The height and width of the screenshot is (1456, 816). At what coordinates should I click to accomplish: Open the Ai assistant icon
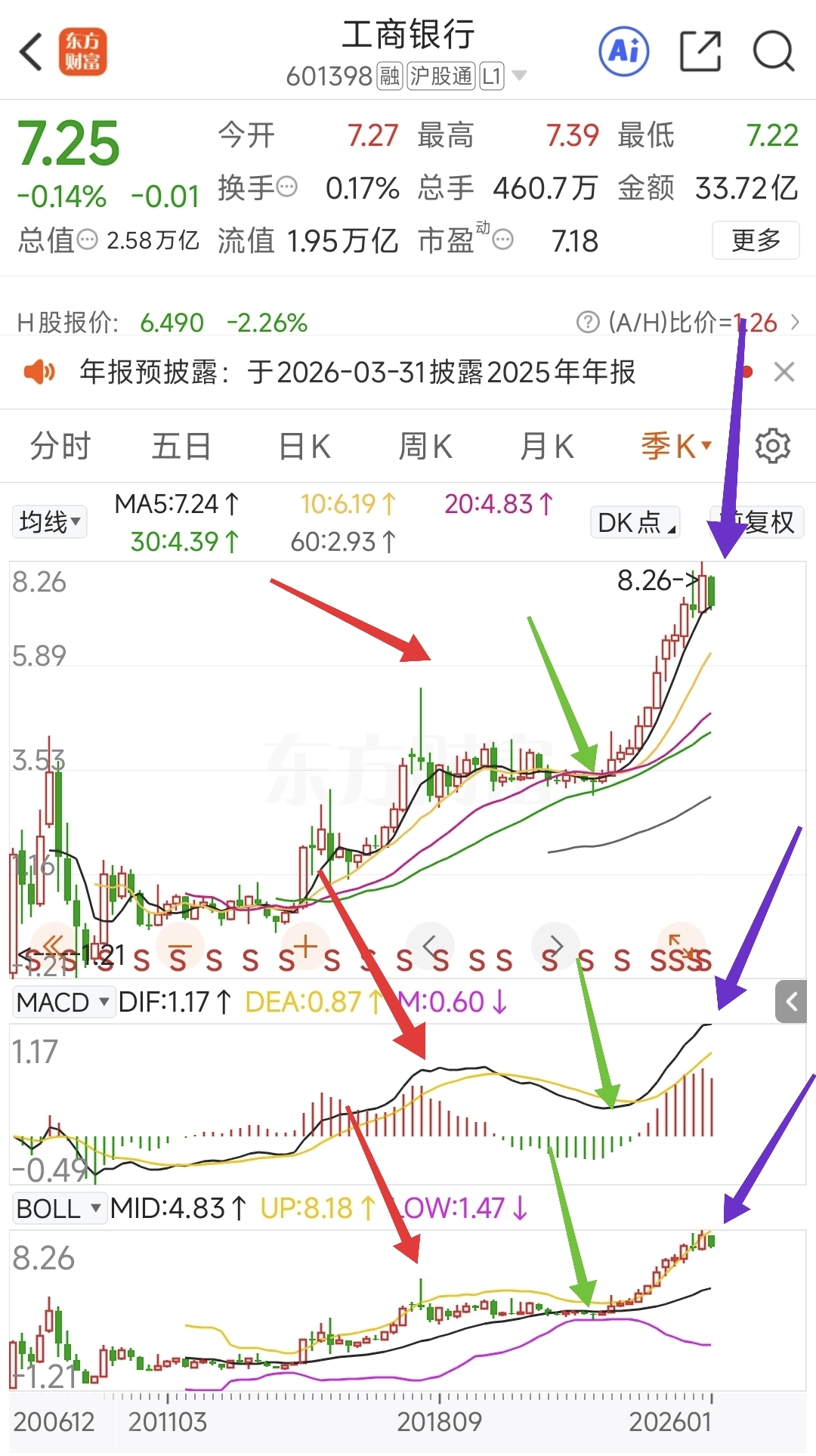[623, 51]
